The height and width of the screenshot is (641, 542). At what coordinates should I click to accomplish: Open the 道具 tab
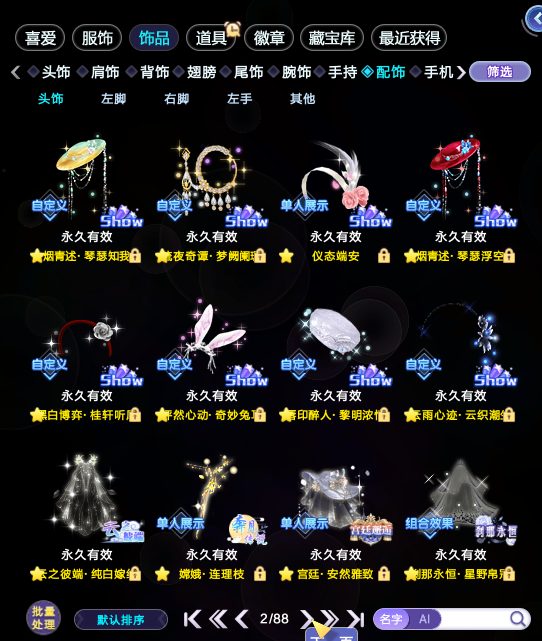point(211,38)
